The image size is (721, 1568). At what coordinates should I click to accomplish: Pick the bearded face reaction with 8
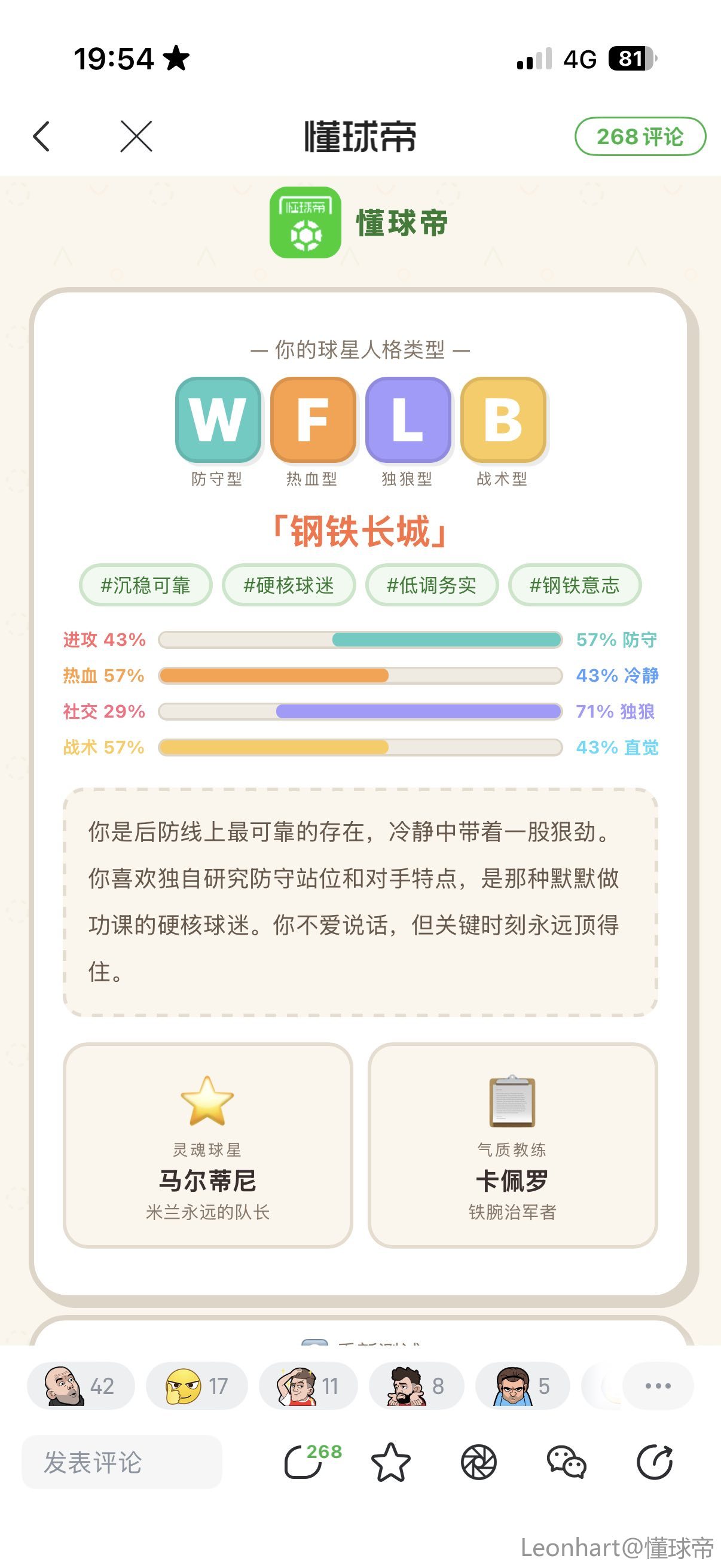(417, 1386)
